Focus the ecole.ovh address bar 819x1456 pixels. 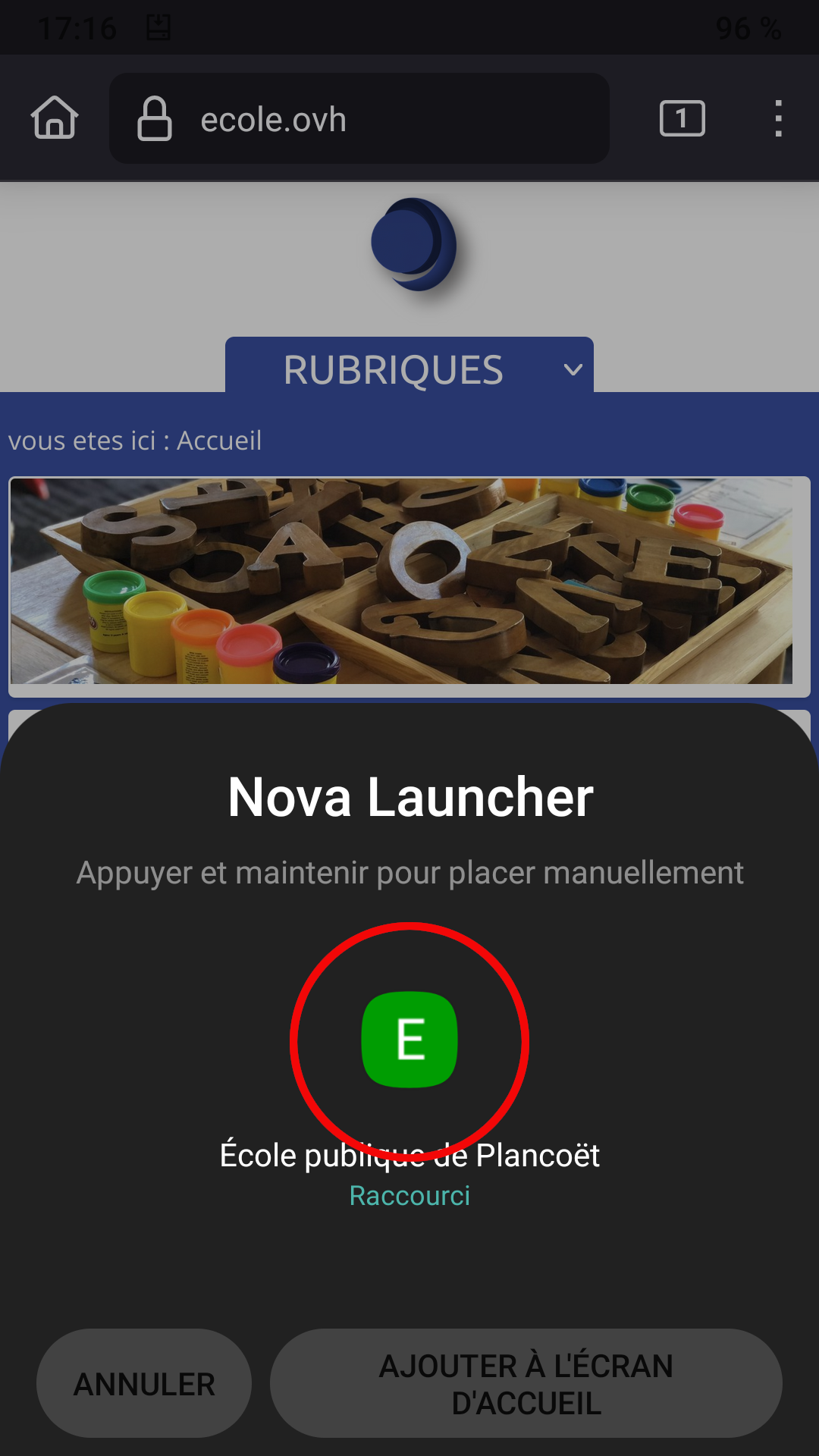coord(359,118)
